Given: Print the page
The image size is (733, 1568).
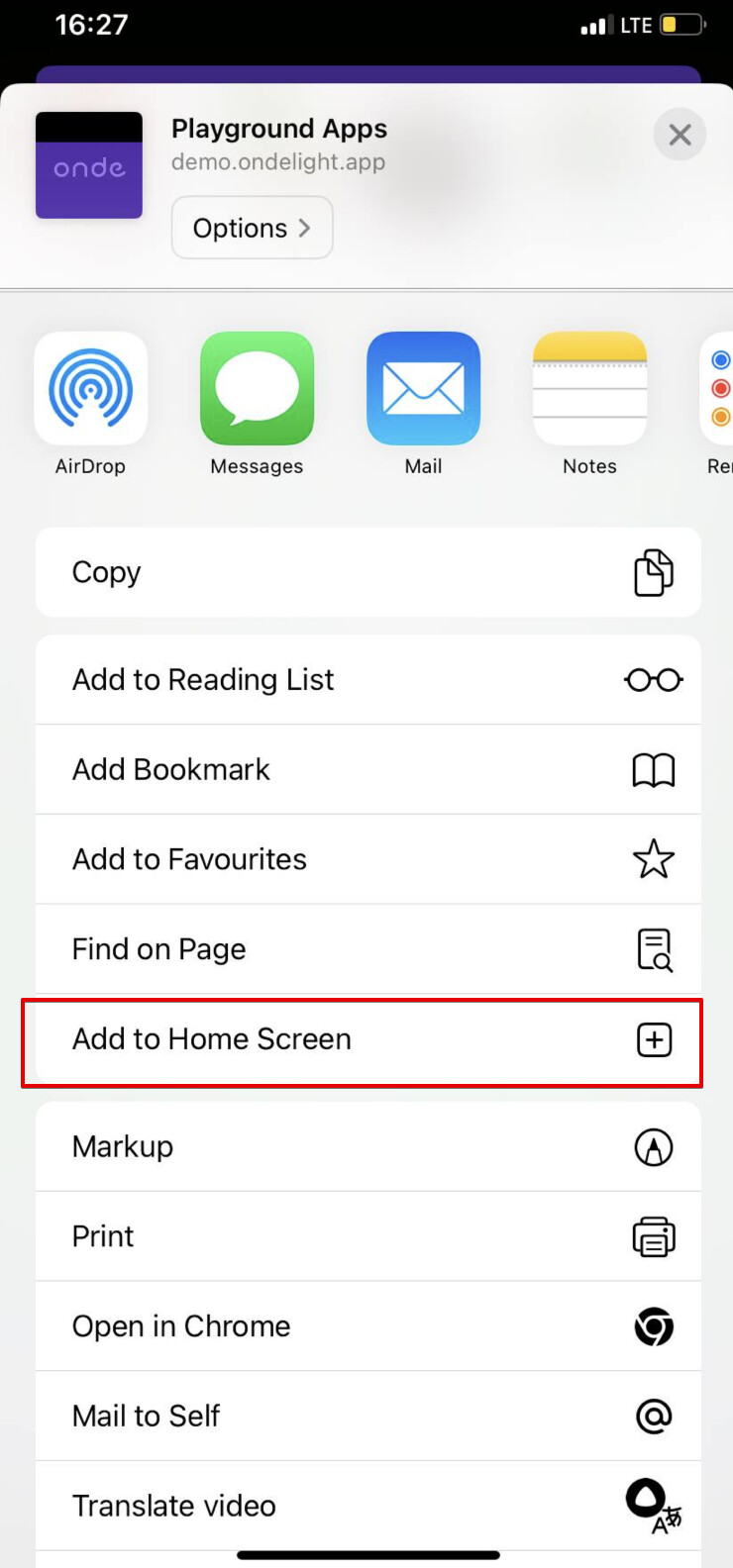Looking at the screenshot, I should click(368, 1236).
